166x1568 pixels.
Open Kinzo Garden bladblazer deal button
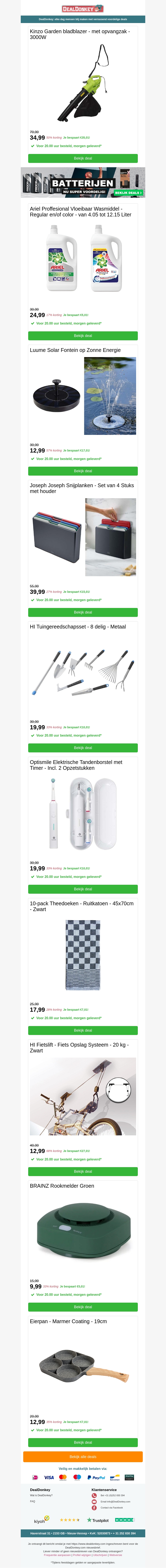(x=83, y=158)
